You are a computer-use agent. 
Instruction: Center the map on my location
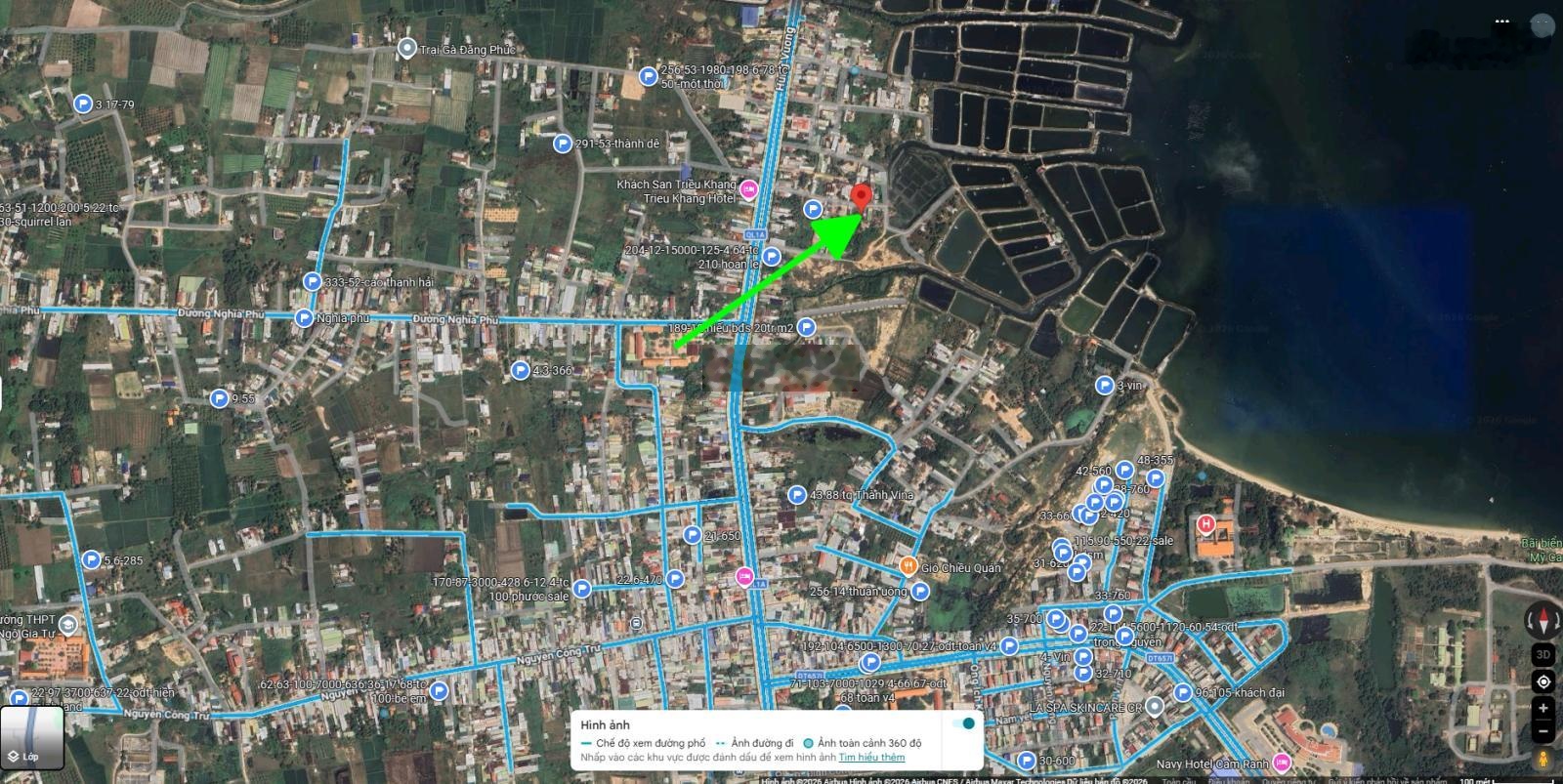[x=1542, y=681]
